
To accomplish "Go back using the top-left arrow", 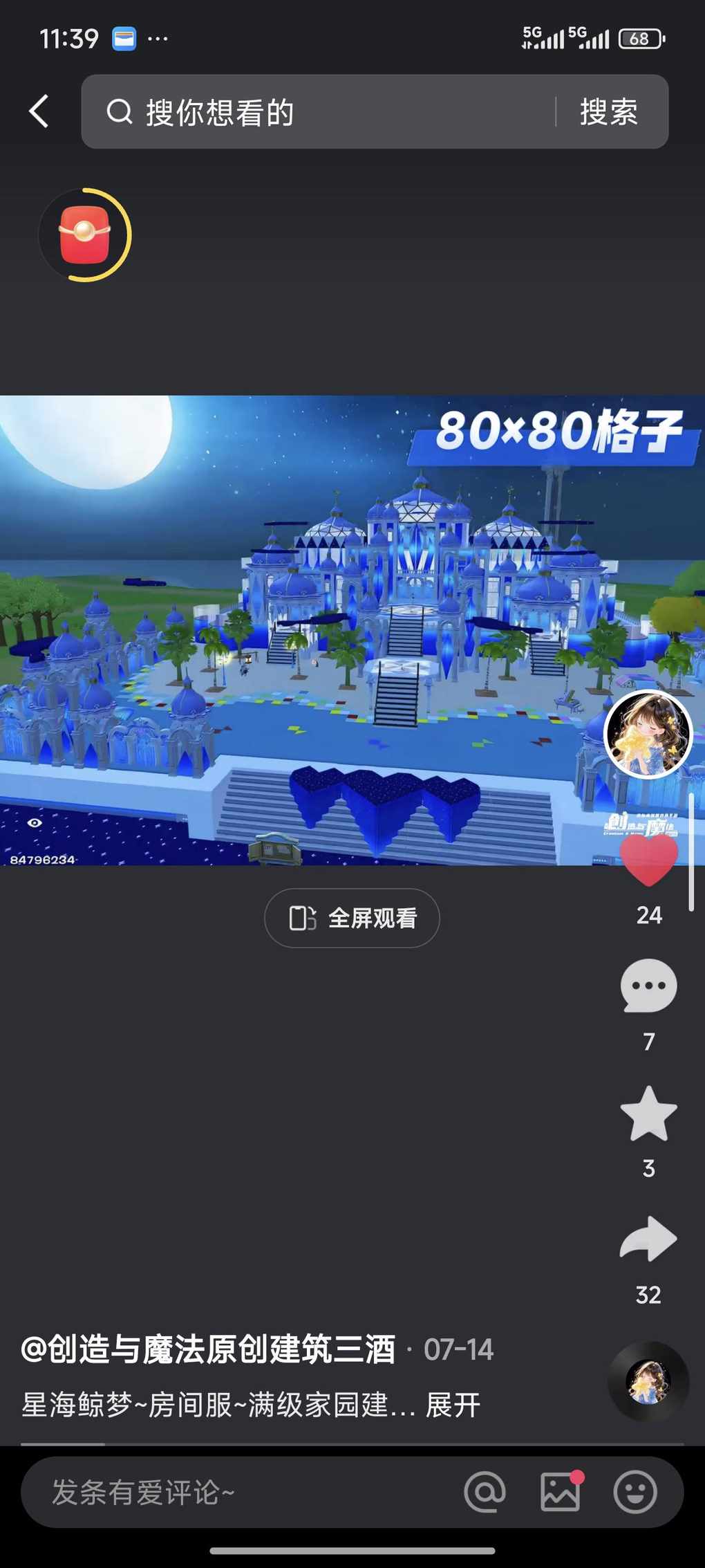I will coord(39,111).
